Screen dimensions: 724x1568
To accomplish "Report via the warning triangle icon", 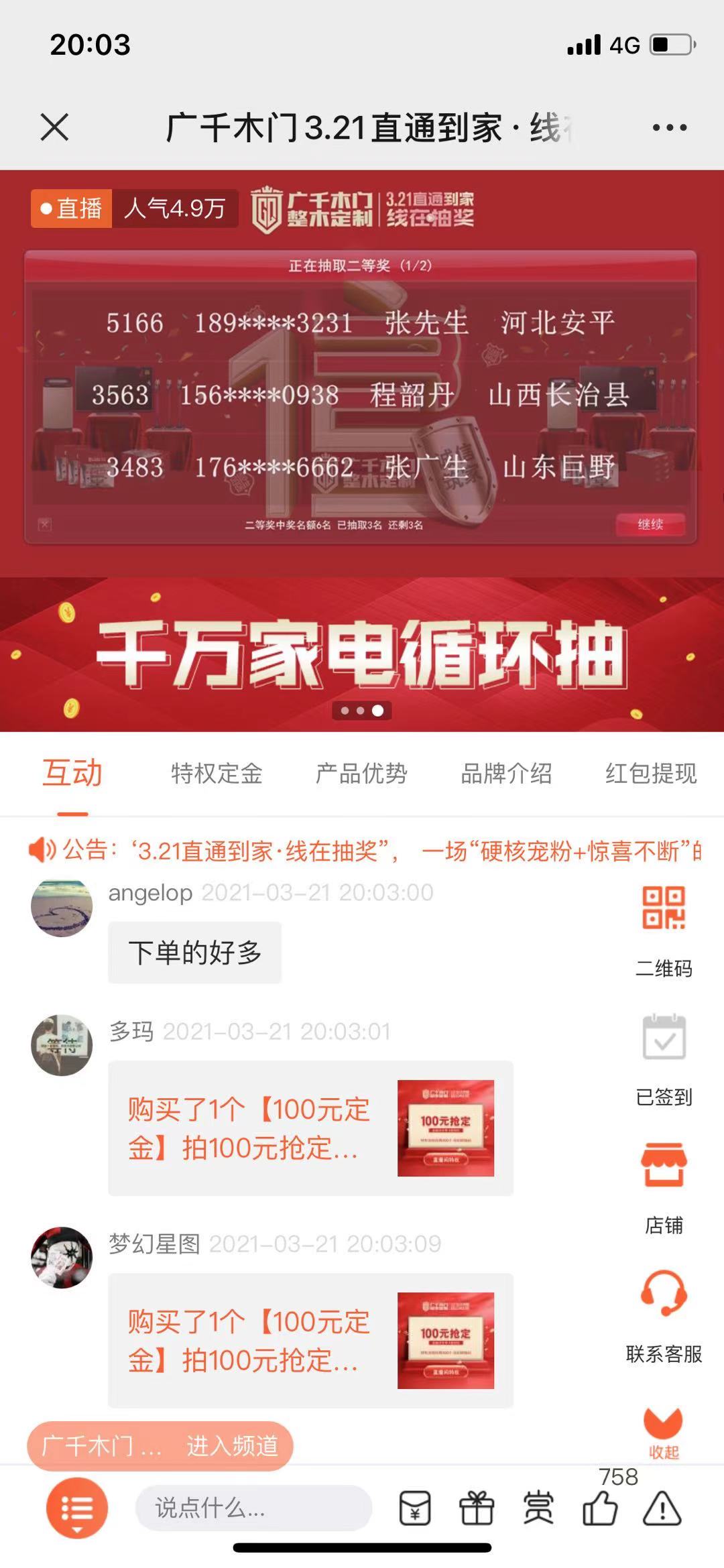I will [x=662, y=1508].
